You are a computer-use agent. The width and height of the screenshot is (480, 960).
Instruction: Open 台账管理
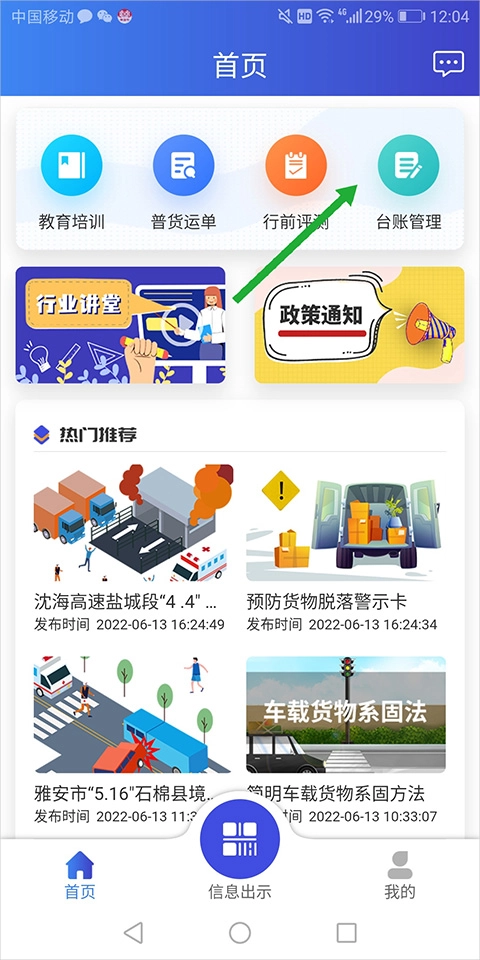click(408, 182)
